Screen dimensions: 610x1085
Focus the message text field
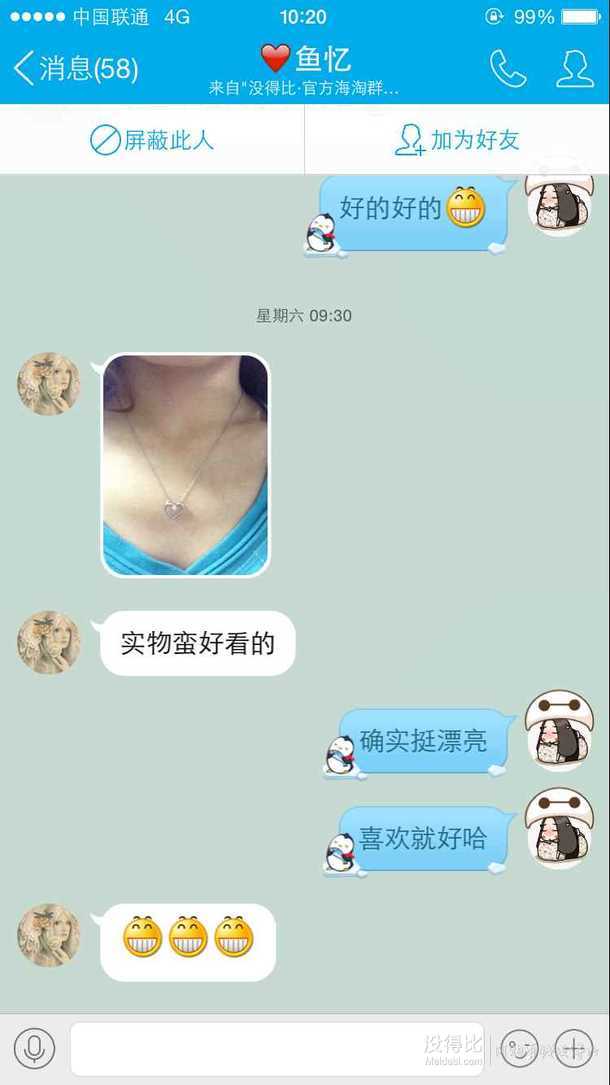pyautogui.click(x=275, y=1049)
